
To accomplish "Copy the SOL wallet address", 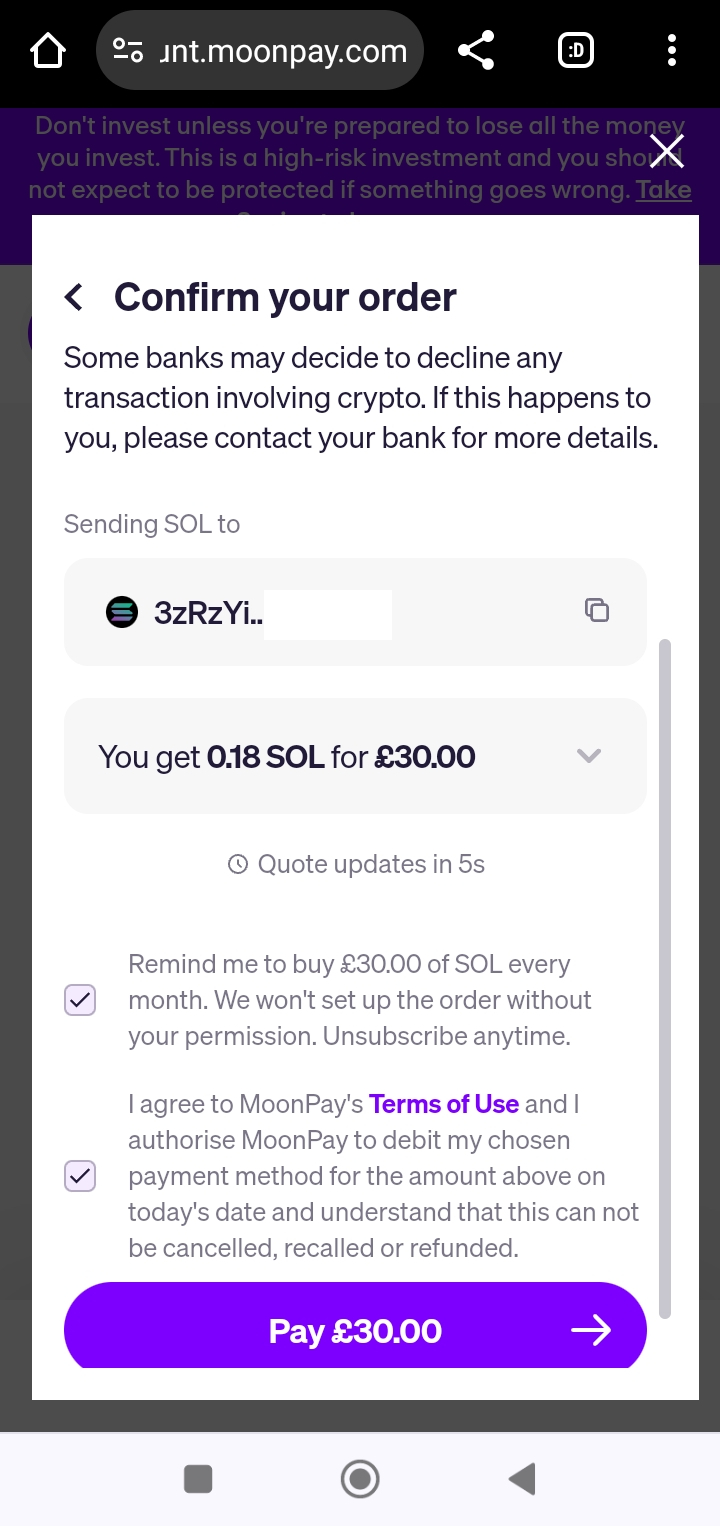I will tap(597, 610).
